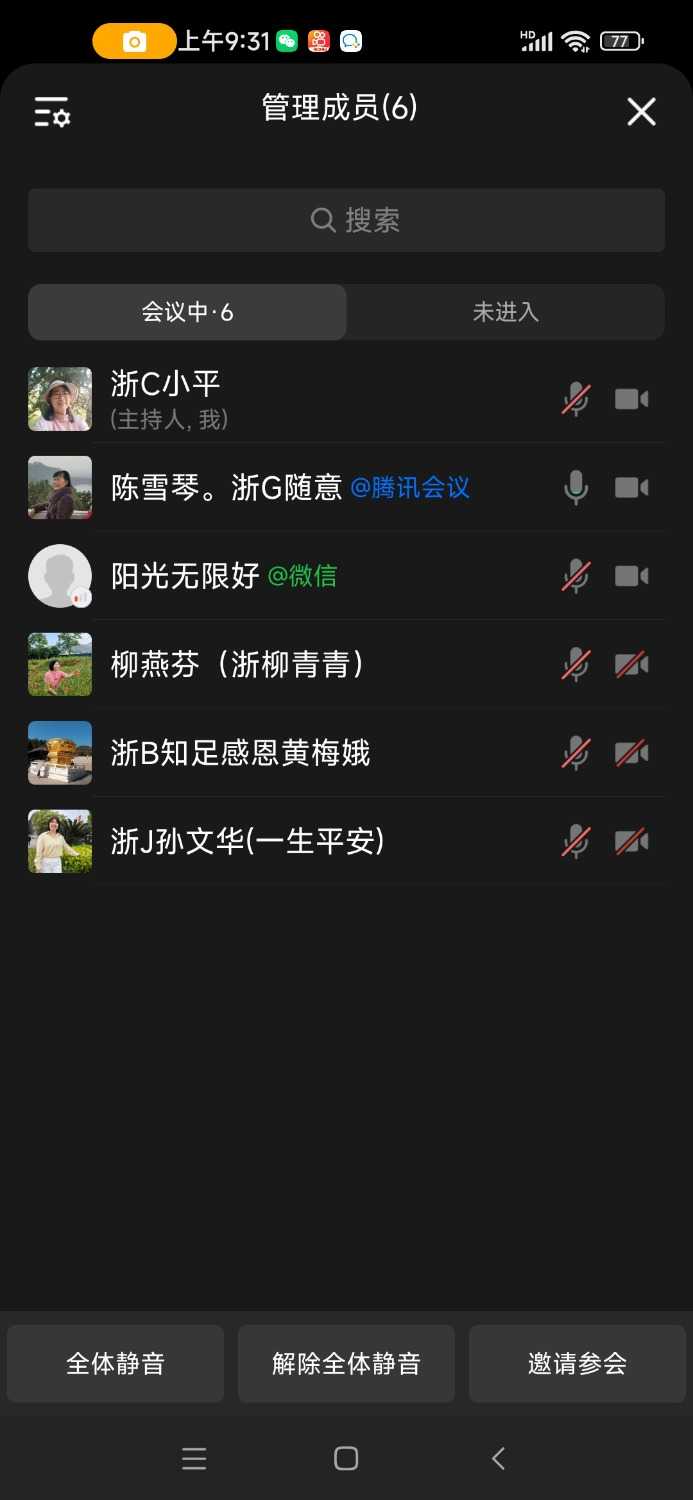Request unmute for 阳光无限好's microphone
Screen dimensions: 693x1500
[x=575, y=576]
